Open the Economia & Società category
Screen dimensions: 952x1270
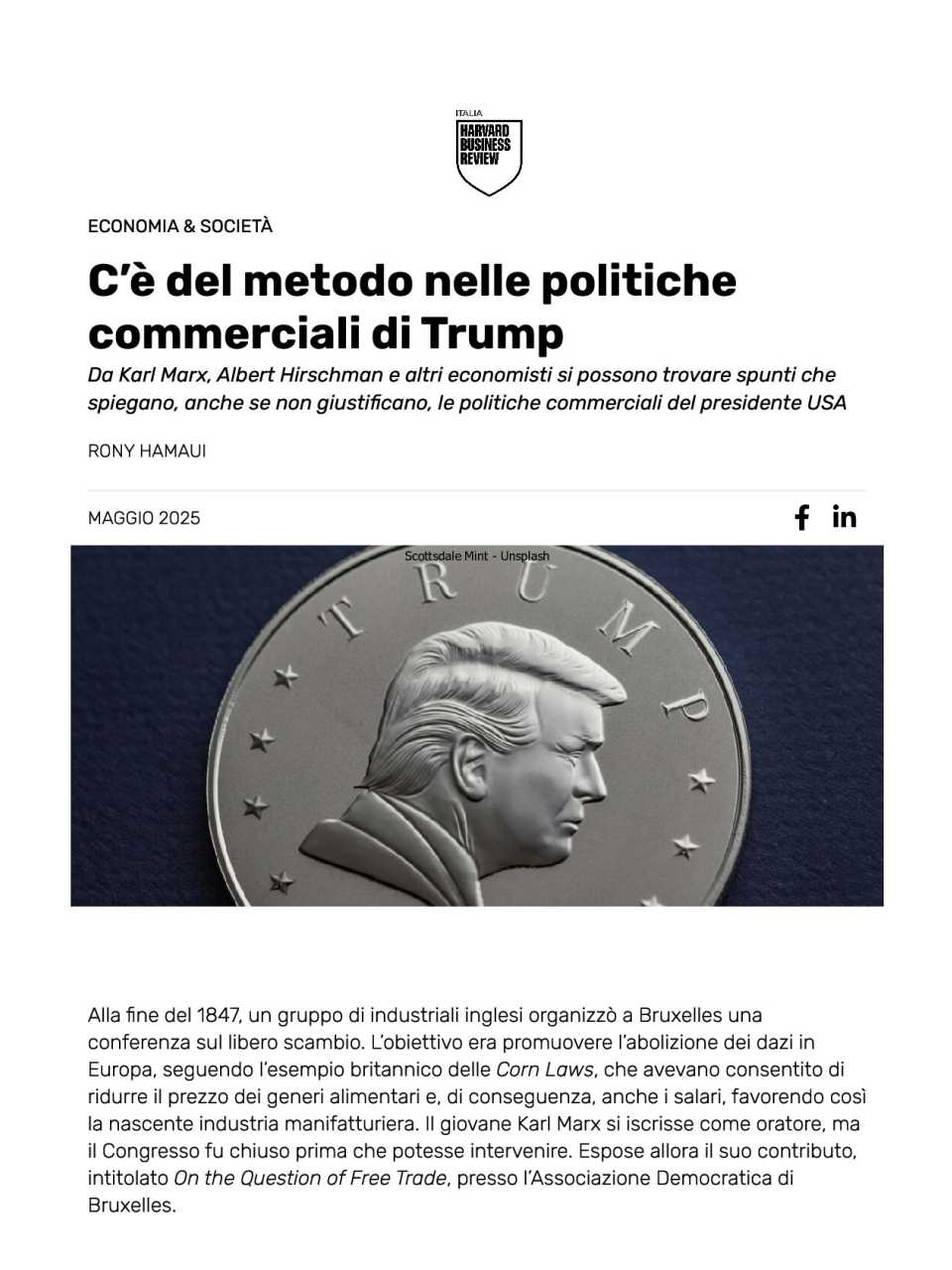(x=179, y=226)
